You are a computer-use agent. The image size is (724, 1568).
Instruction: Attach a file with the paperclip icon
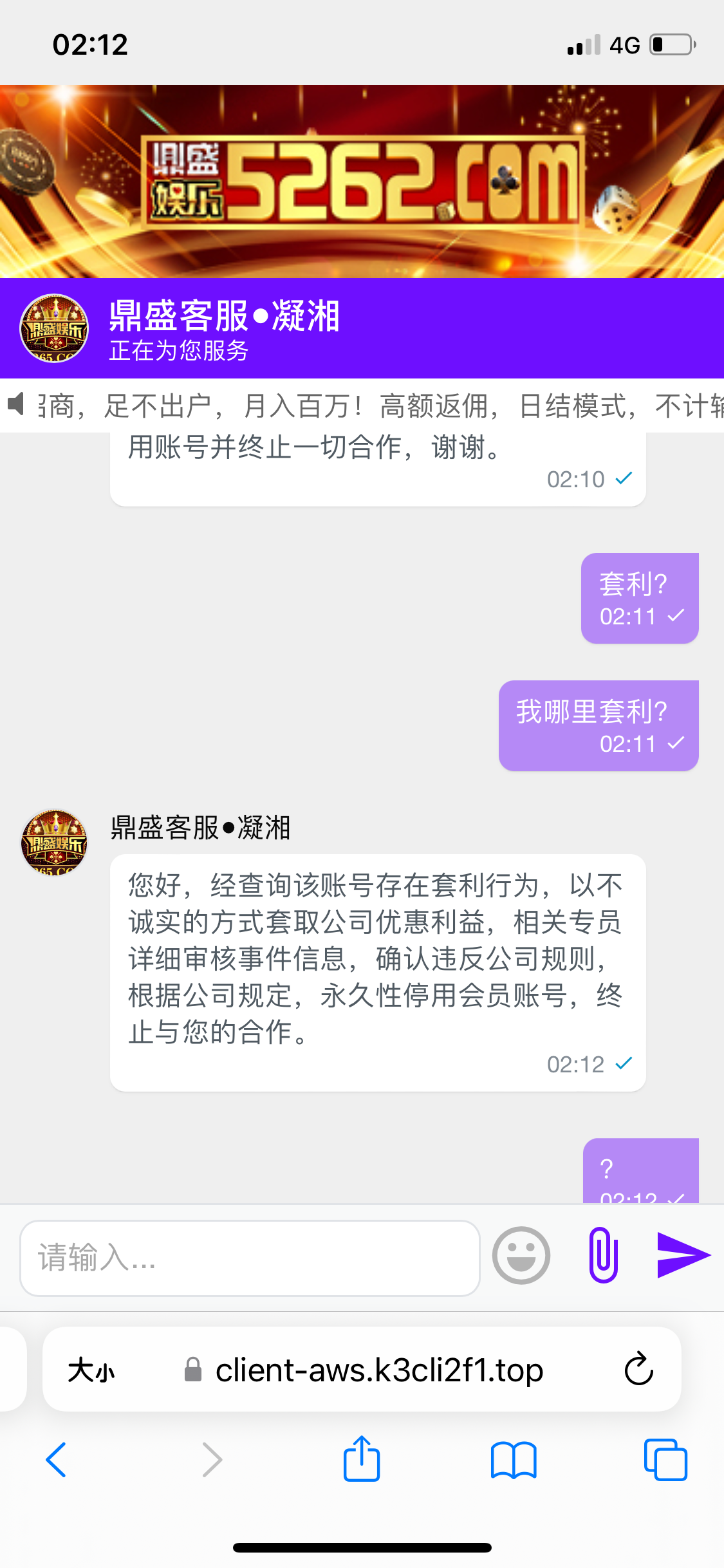coord(603,1255)
